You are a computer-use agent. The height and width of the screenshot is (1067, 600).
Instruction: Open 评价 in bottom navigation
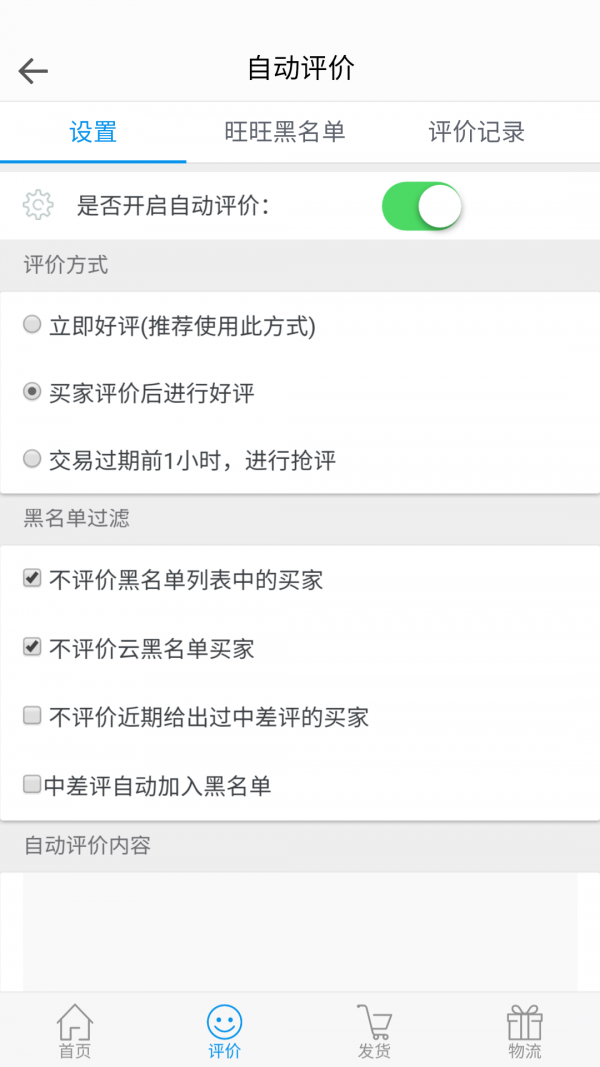(224, 1031)
